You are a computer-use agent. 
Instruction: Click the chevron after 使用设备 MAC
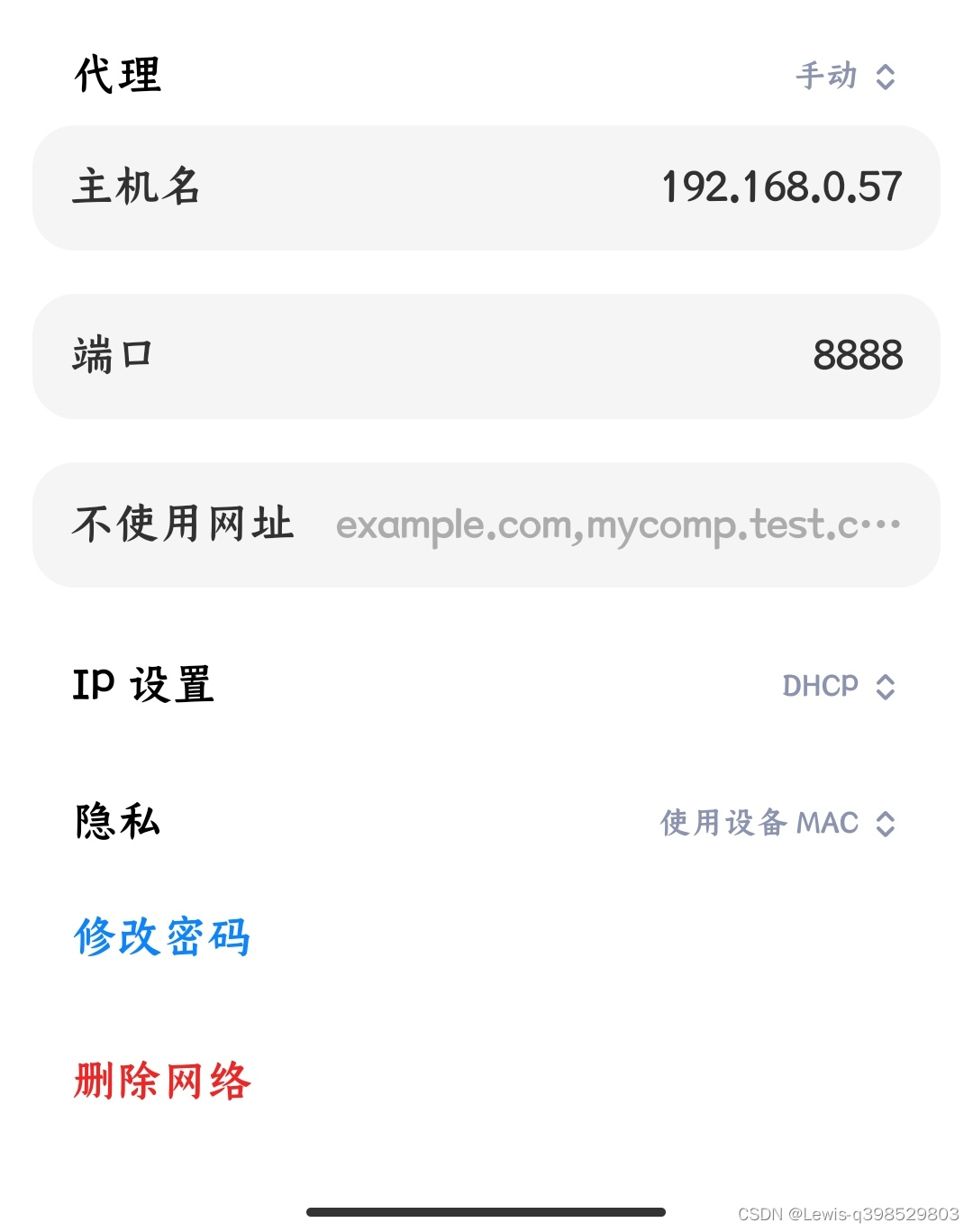coord(887,822)
